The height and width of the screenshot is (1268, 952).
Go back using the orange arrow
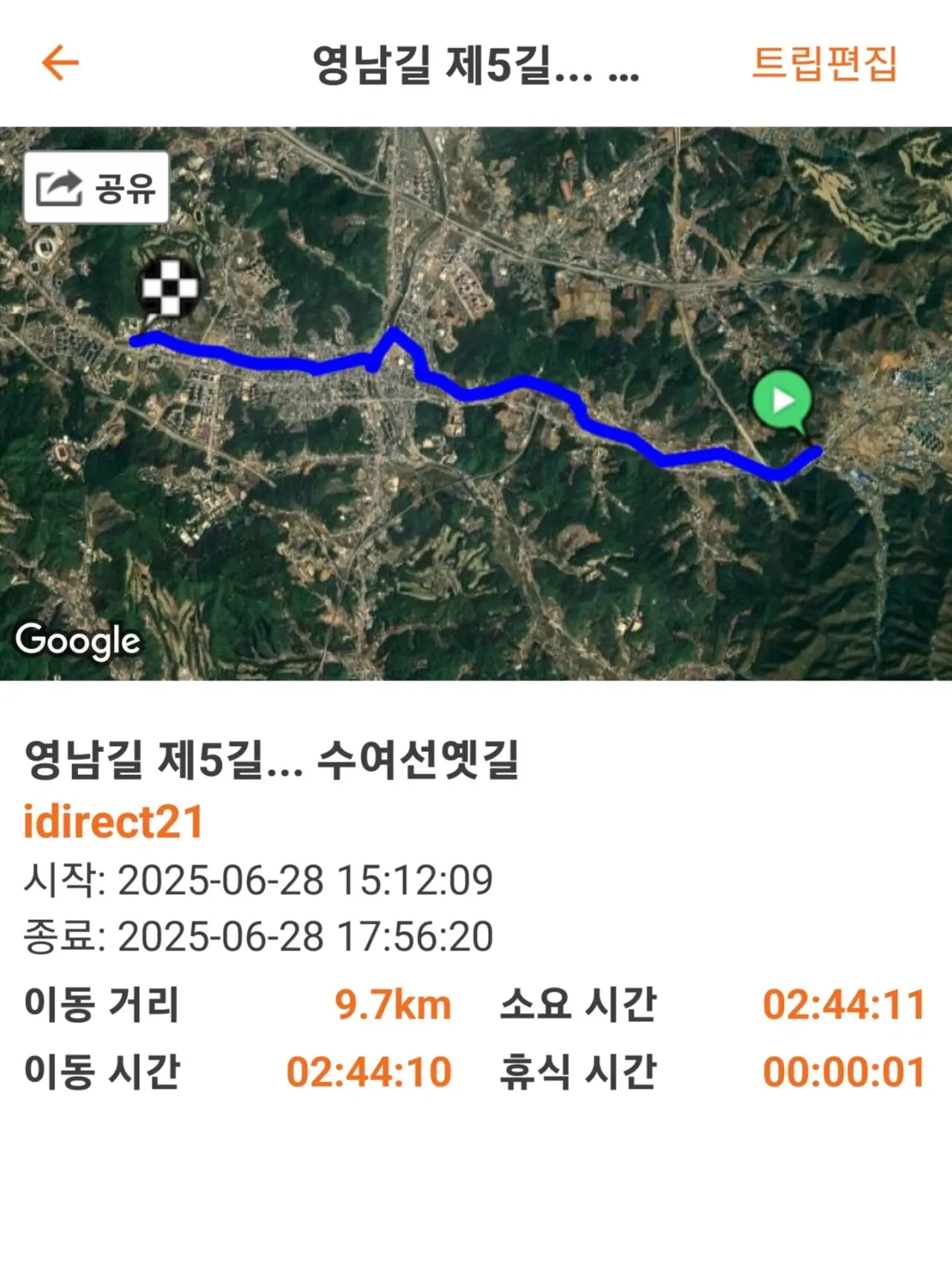[x=60, y=62]
